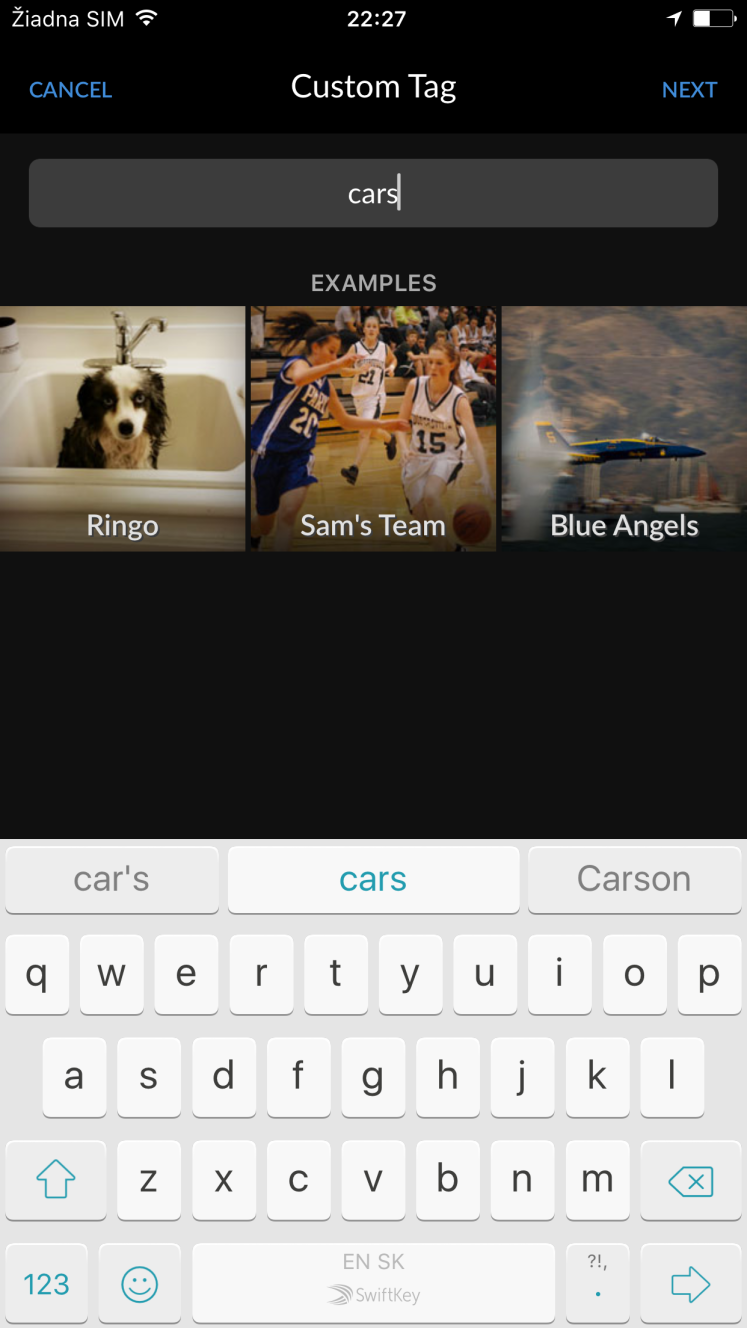Switch to the 123 numbers keyboard
This screenshot has height=1328, width=747.
(47, 1284)
